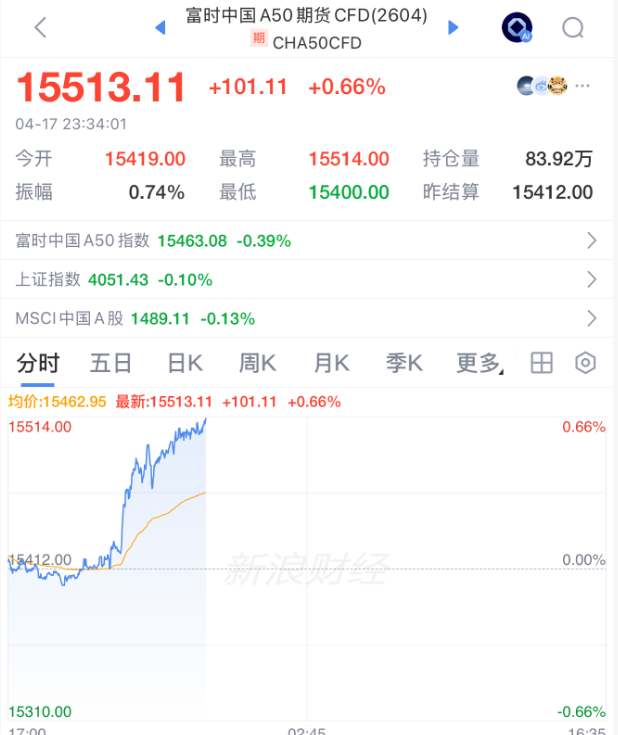This screenshot has width=618, height=735.
Task: Show the 月K chart
Action: (332, 363)
